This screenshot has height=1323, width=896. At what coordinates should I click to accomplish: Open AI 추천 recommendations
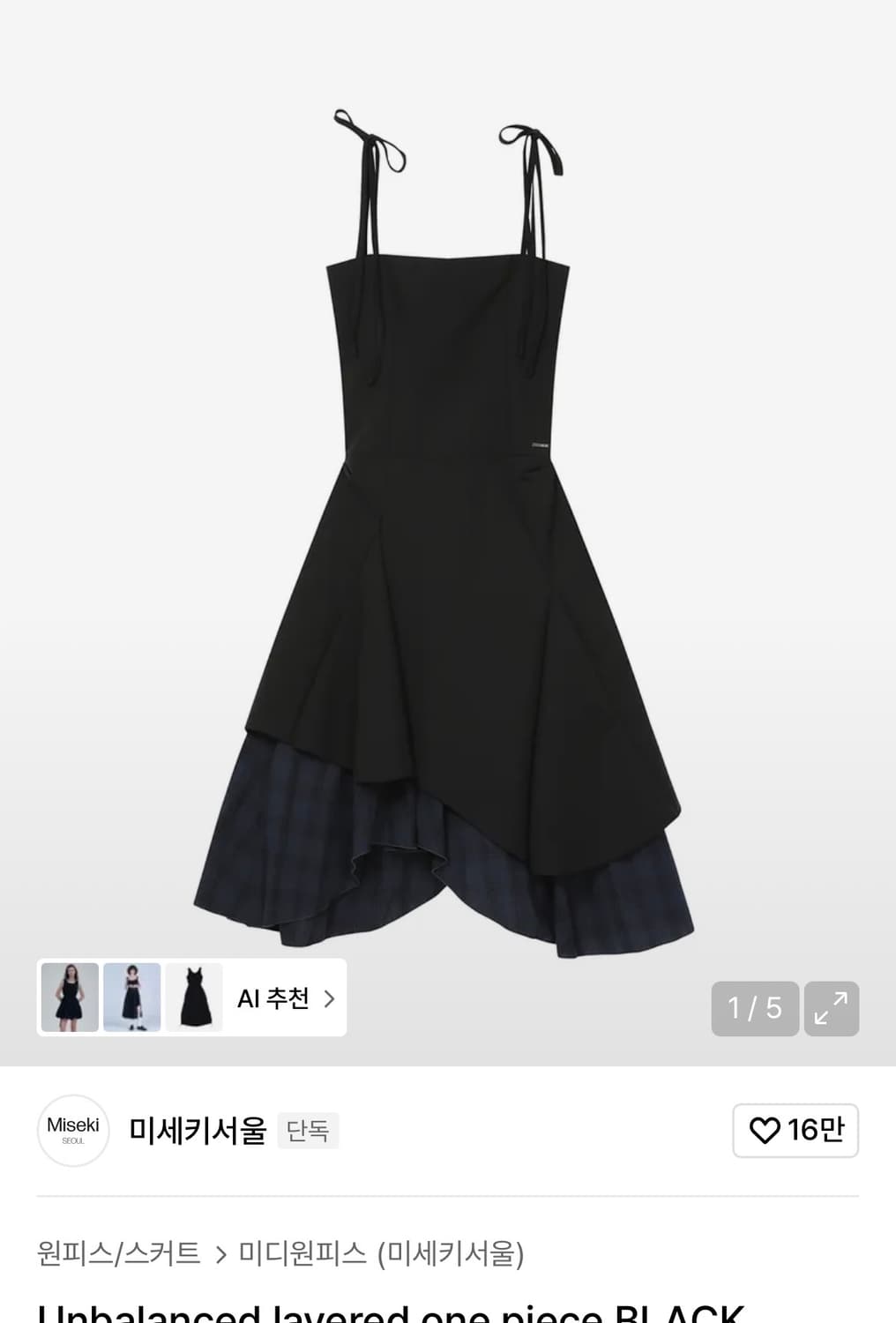(x=285, y=998)
